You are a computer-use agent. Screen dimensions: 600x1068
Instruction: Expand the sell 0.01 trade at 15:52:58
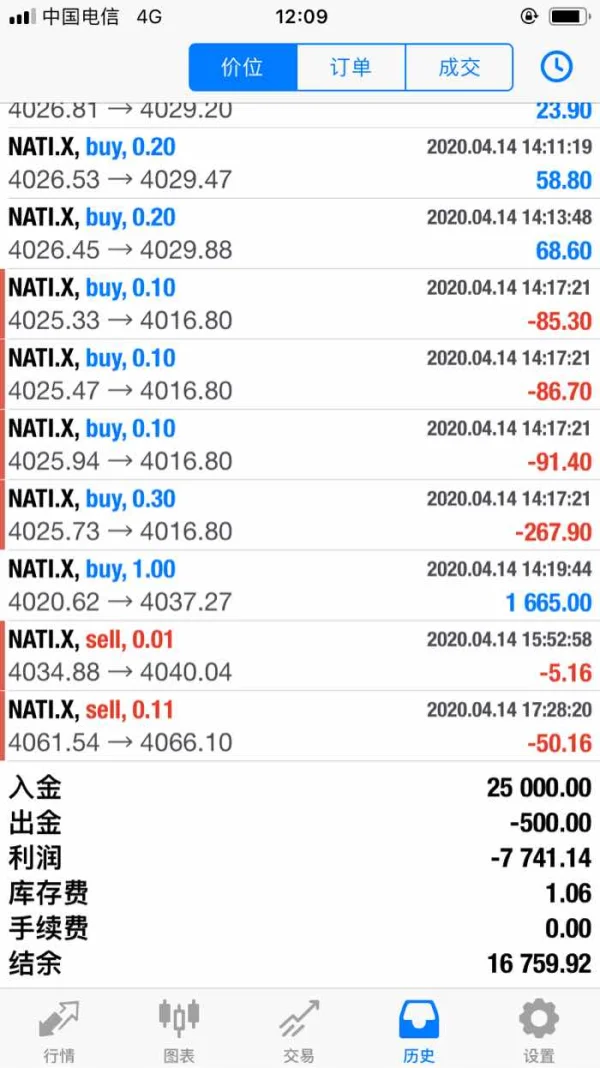300,656
